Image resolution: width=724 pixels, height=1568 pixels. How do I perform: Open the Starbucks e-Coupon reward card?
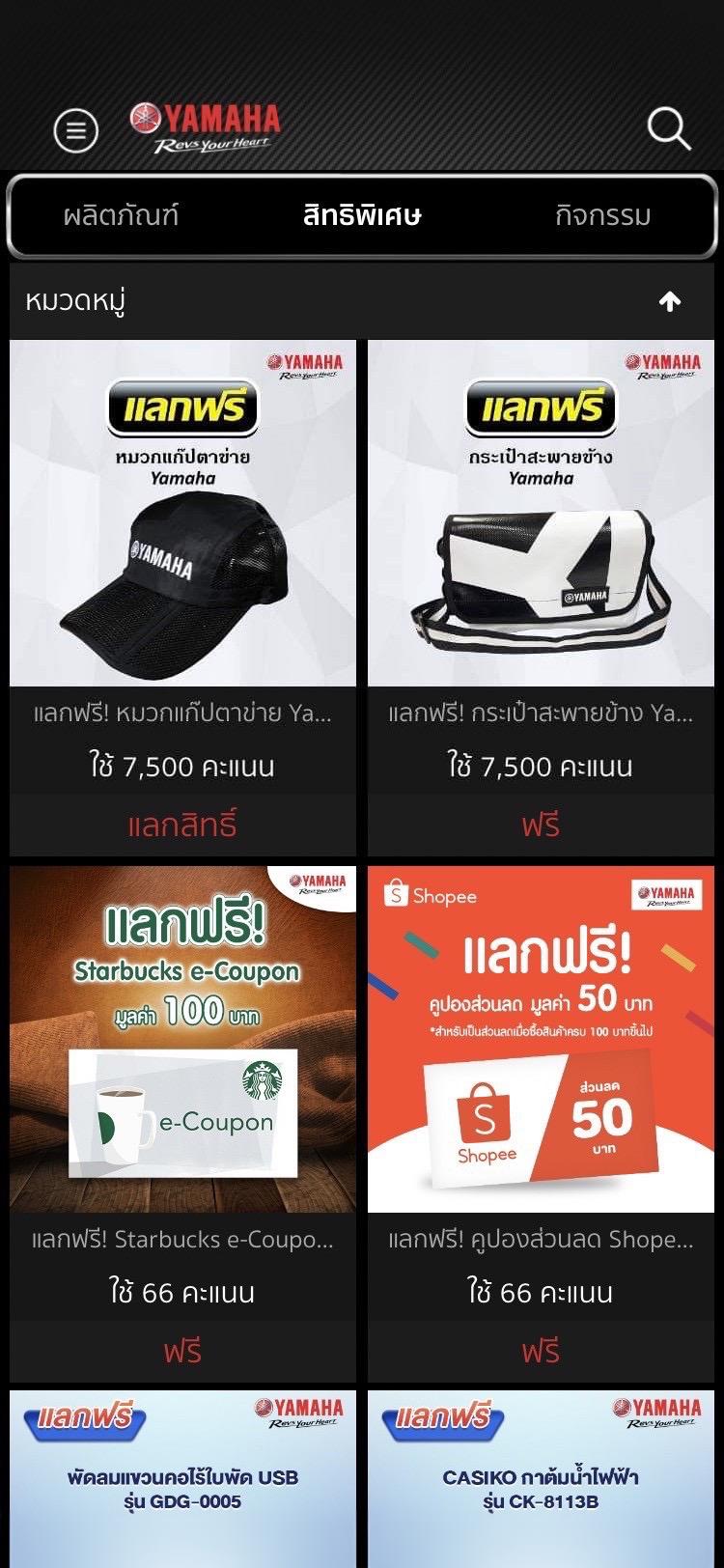click(182, 1039)
